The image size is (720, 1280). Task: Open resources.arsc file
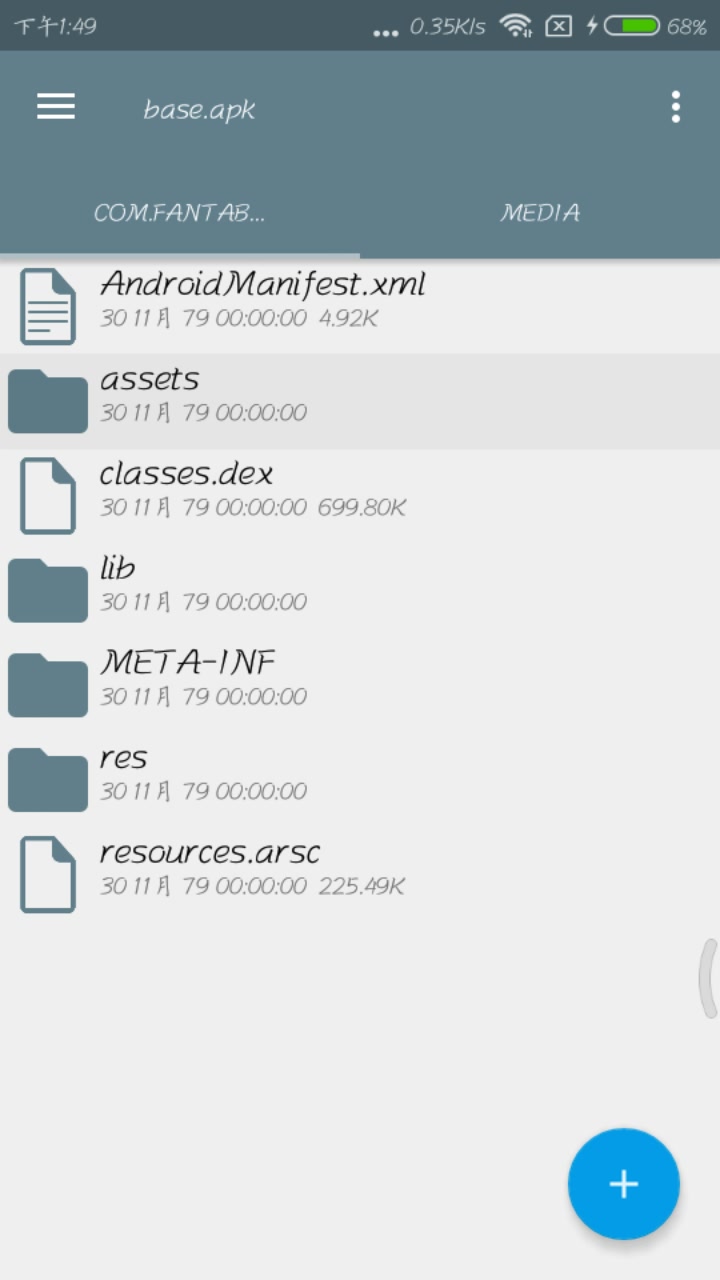pos(360,874)
